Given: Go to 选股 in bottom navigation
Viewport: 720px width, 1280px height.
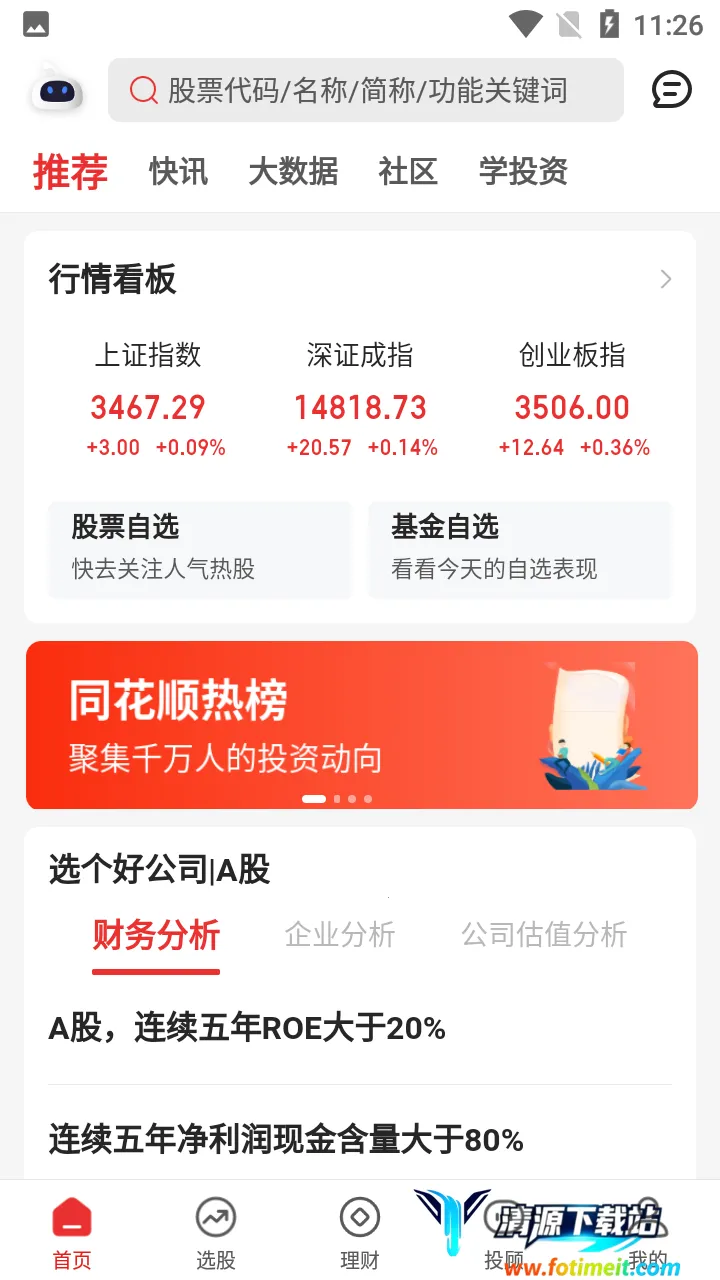Looking at the screenshot, I should point(215,1232).
